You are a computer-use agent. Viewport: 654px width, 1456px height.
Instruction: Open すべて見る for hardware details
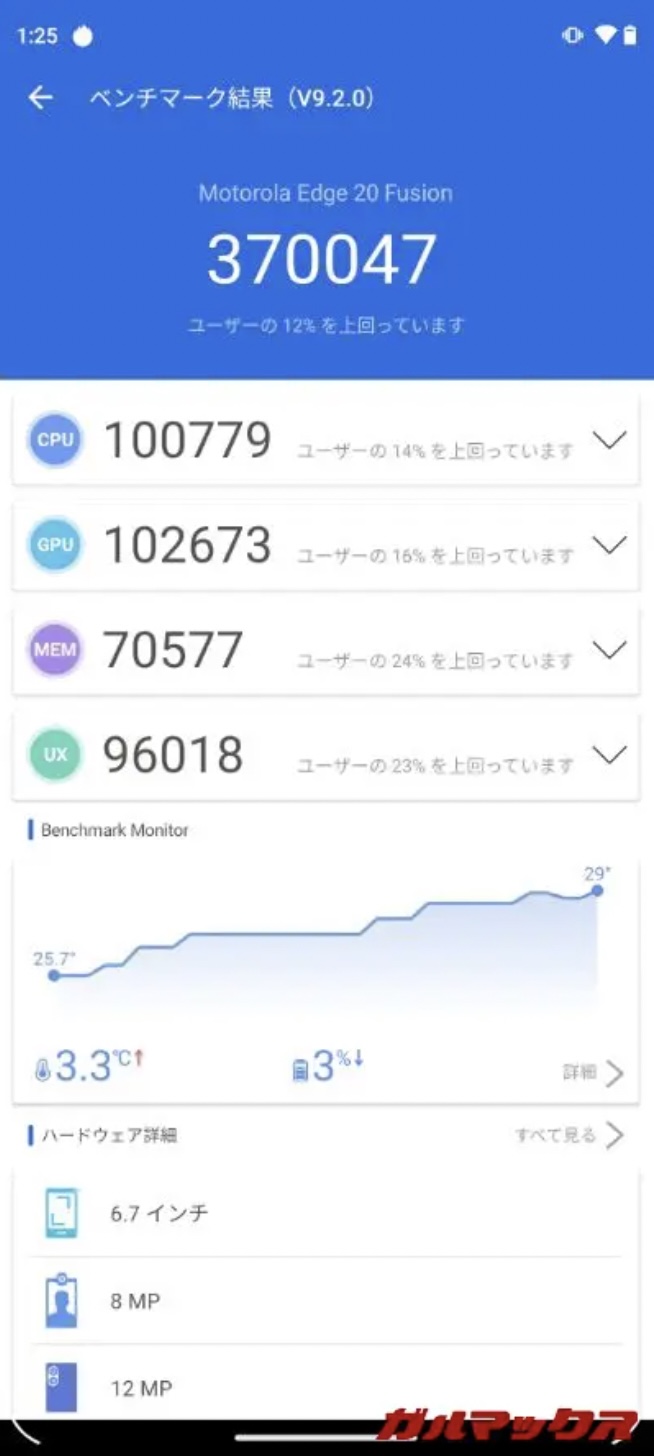pyautogui.click(x=570, y=1135)
